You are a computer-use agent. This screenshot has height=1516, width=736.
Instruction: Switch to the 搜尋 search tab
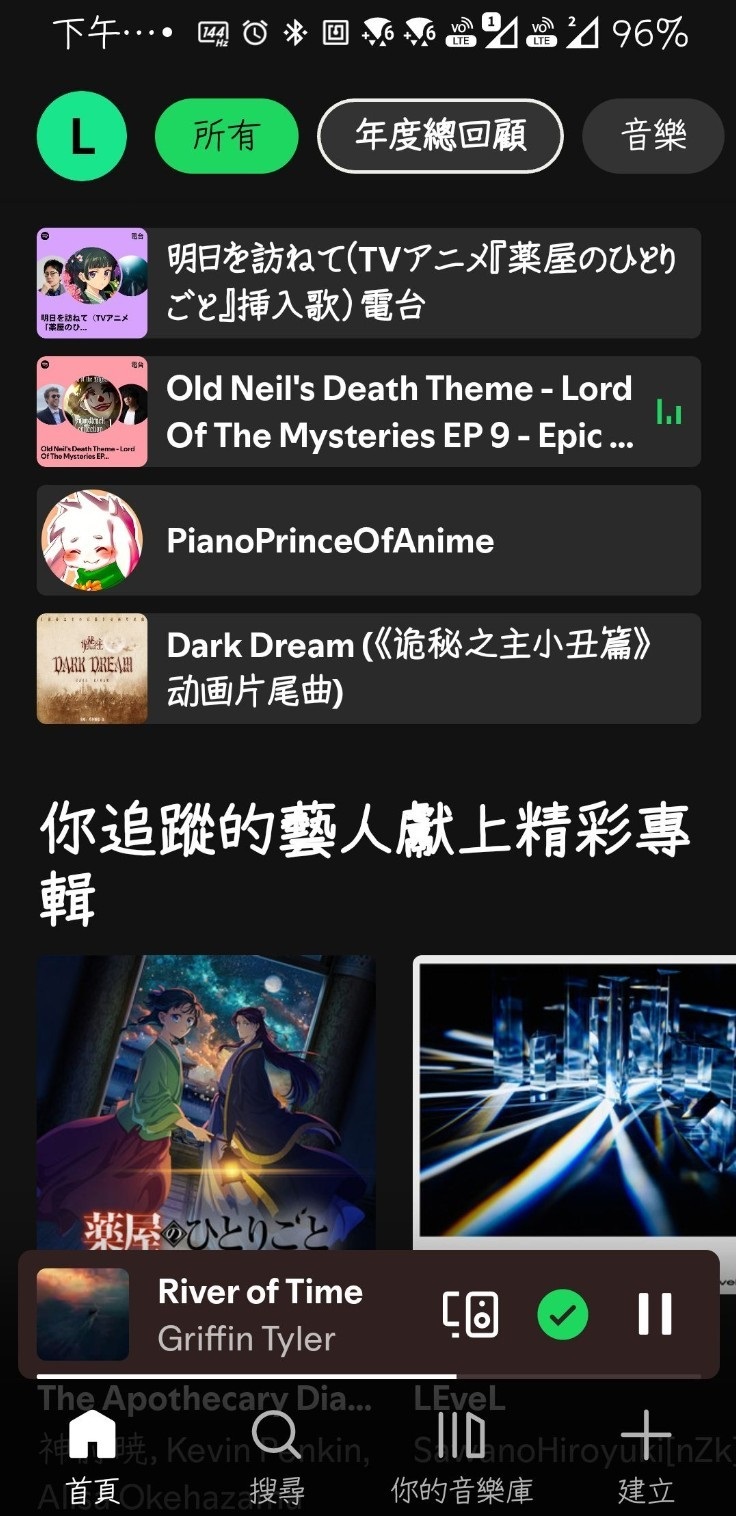tap(276, 1456)
